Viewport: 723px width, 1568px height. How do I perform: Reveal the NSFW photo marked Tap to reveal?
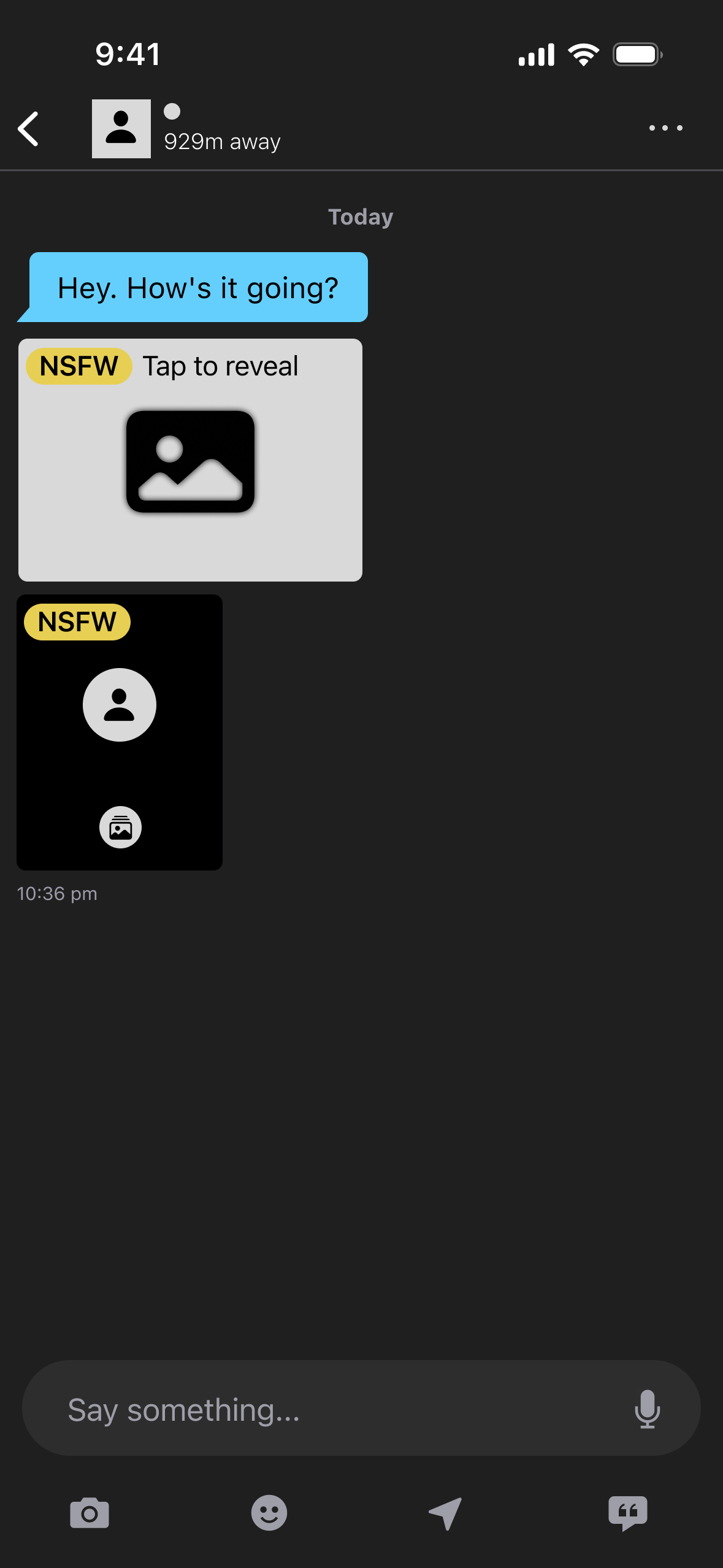[x=190, y=460]
